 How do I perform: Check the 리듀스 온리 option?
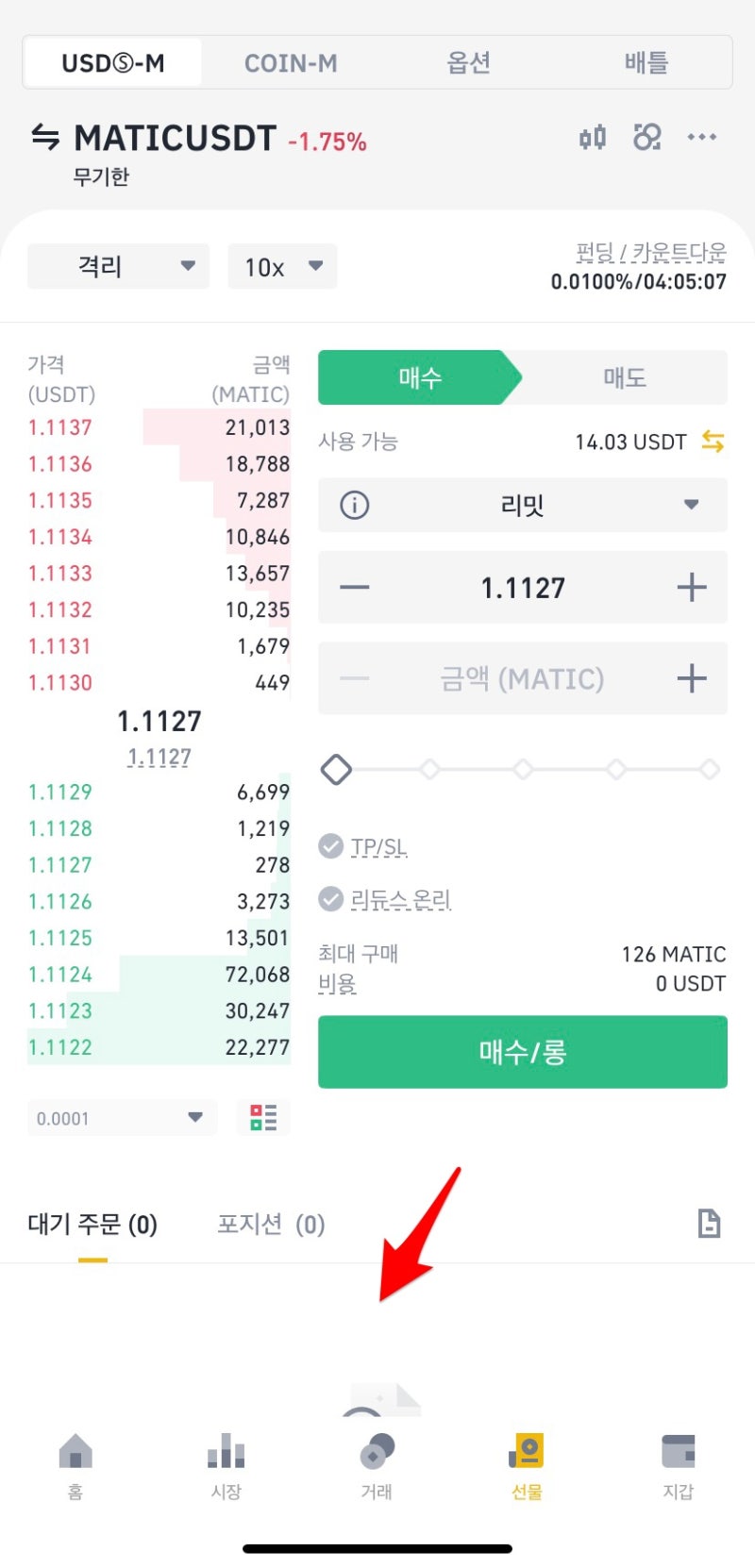[x=330, y=899]
